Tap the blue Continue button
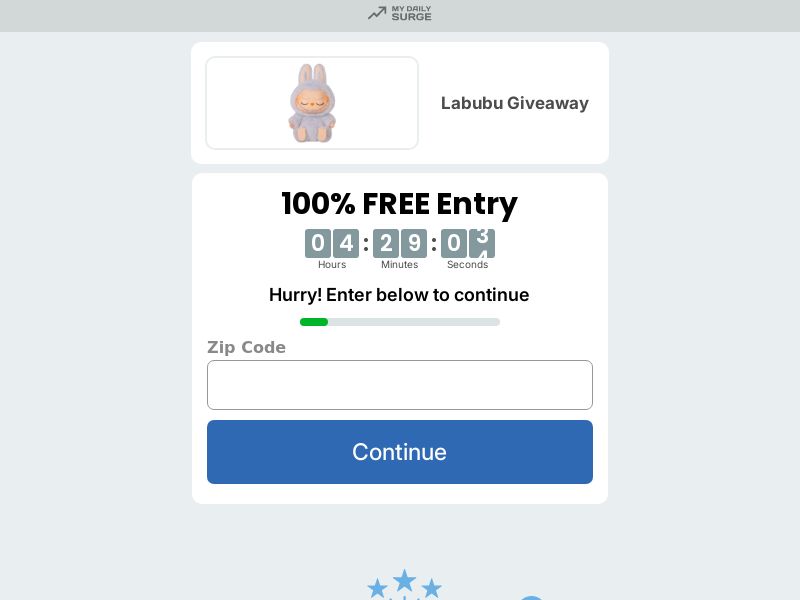 (399, 452)
